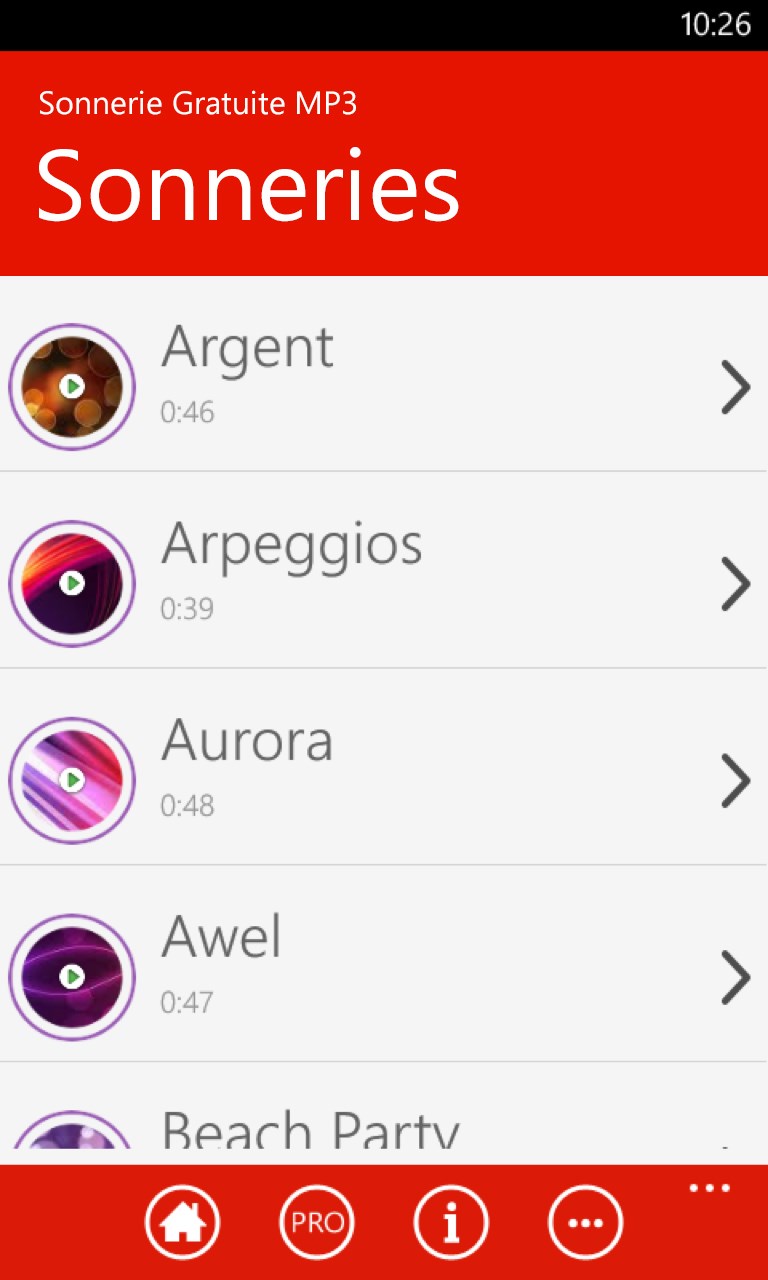Play the Aurora ringtone preview
The width and height of the screenshot is (768, 1280).
(x=71, y=780)
